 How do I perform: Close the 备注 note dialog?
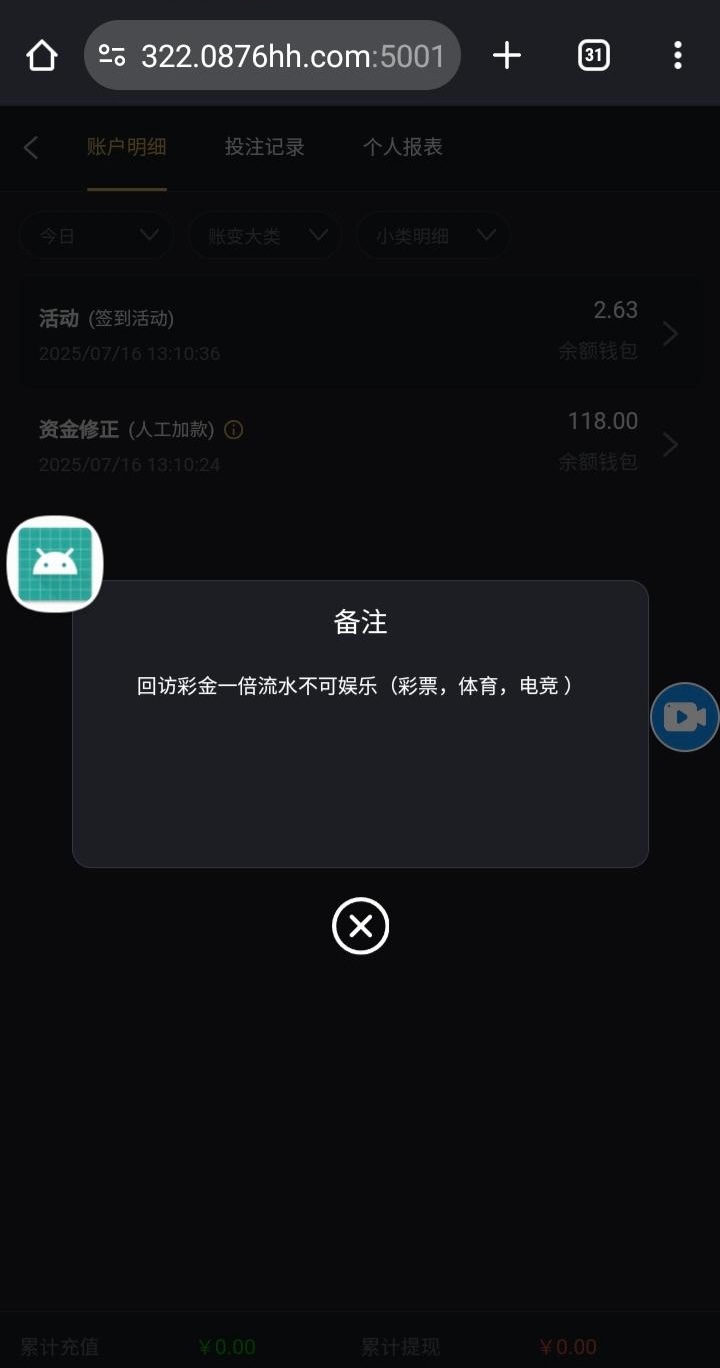360,926
